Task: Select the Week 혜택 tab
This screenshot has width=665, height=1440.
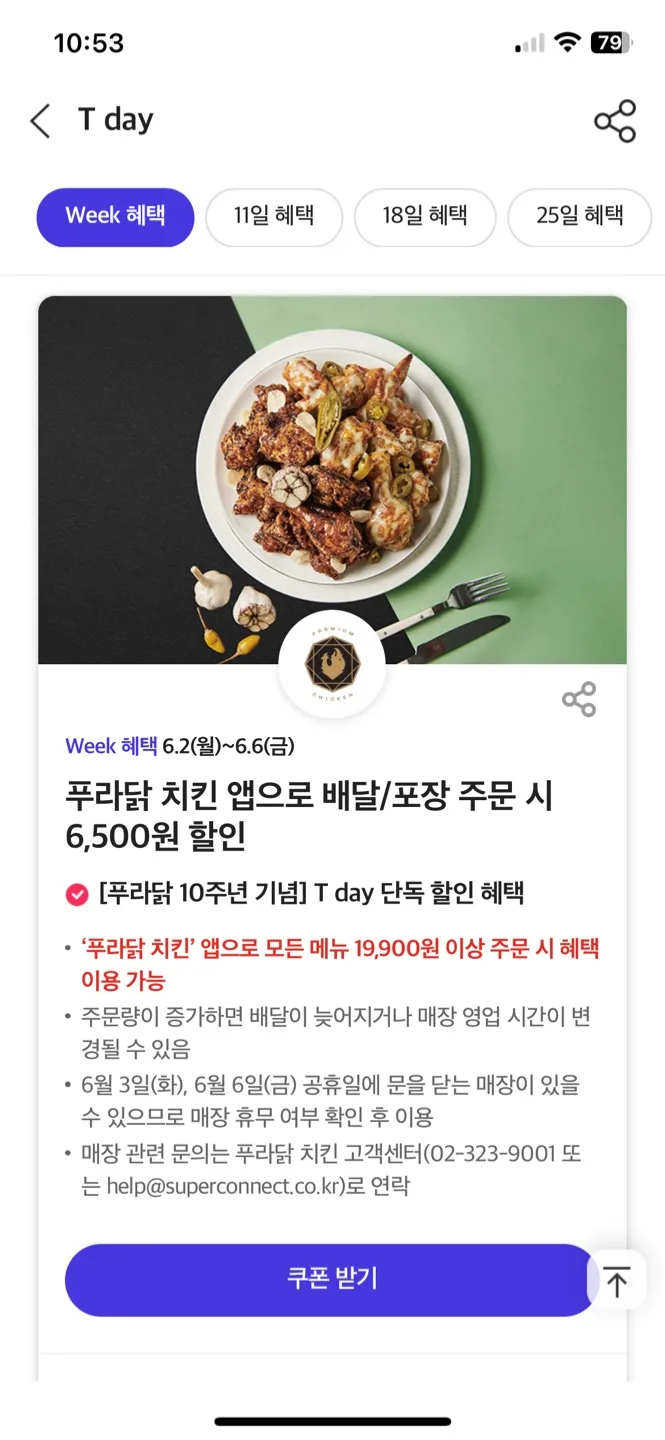Action: pyautogui.click(x=115, y=216)
